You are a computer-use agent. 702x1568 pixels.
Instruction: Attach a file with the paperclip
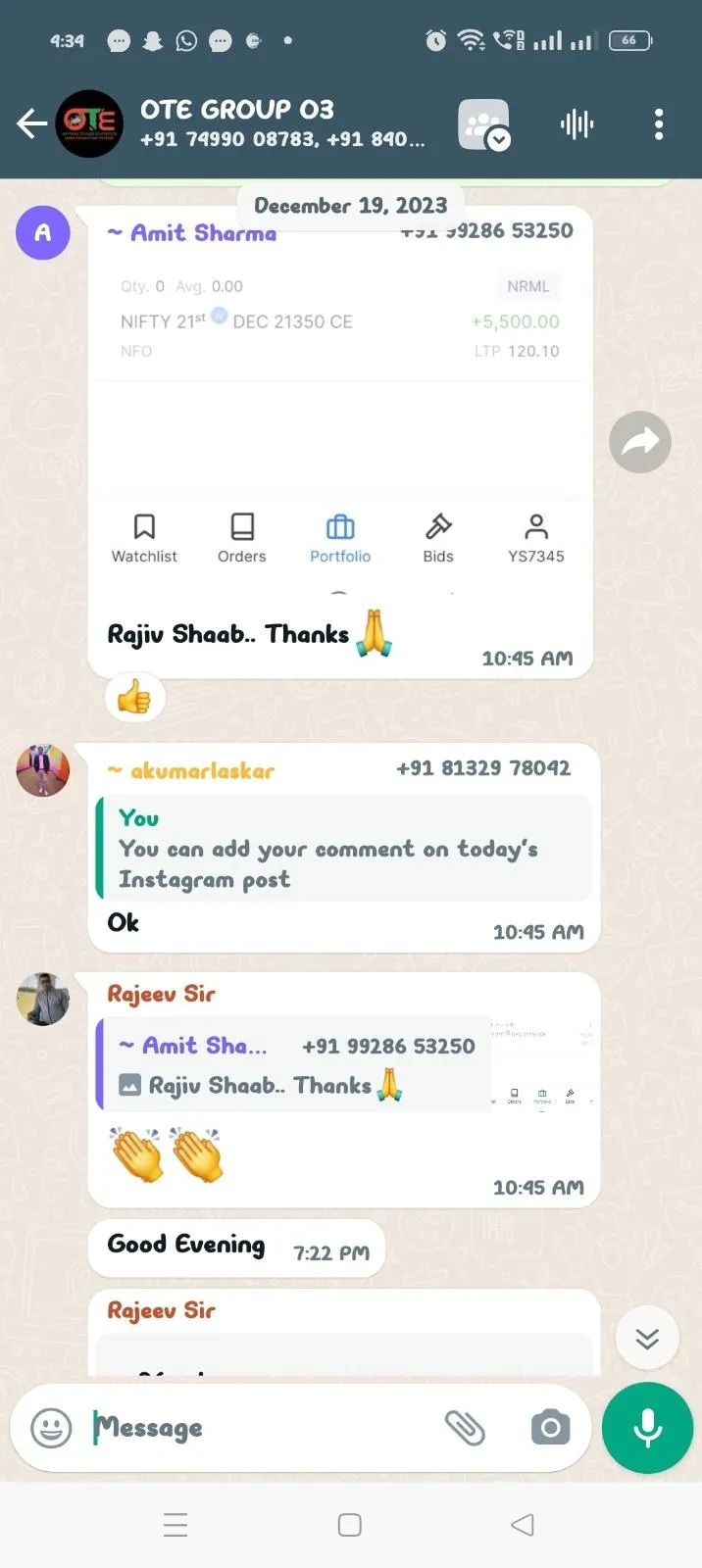[465, 1428]
